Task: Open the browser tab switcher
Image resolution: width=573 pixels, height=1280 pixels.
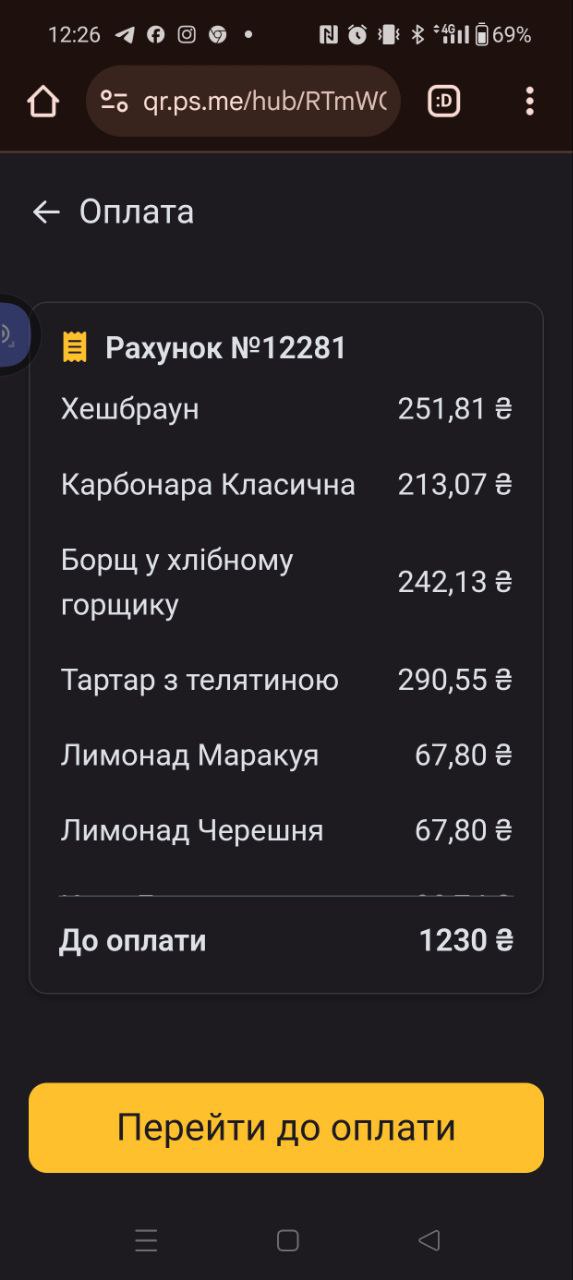Action: click(444, 101)
